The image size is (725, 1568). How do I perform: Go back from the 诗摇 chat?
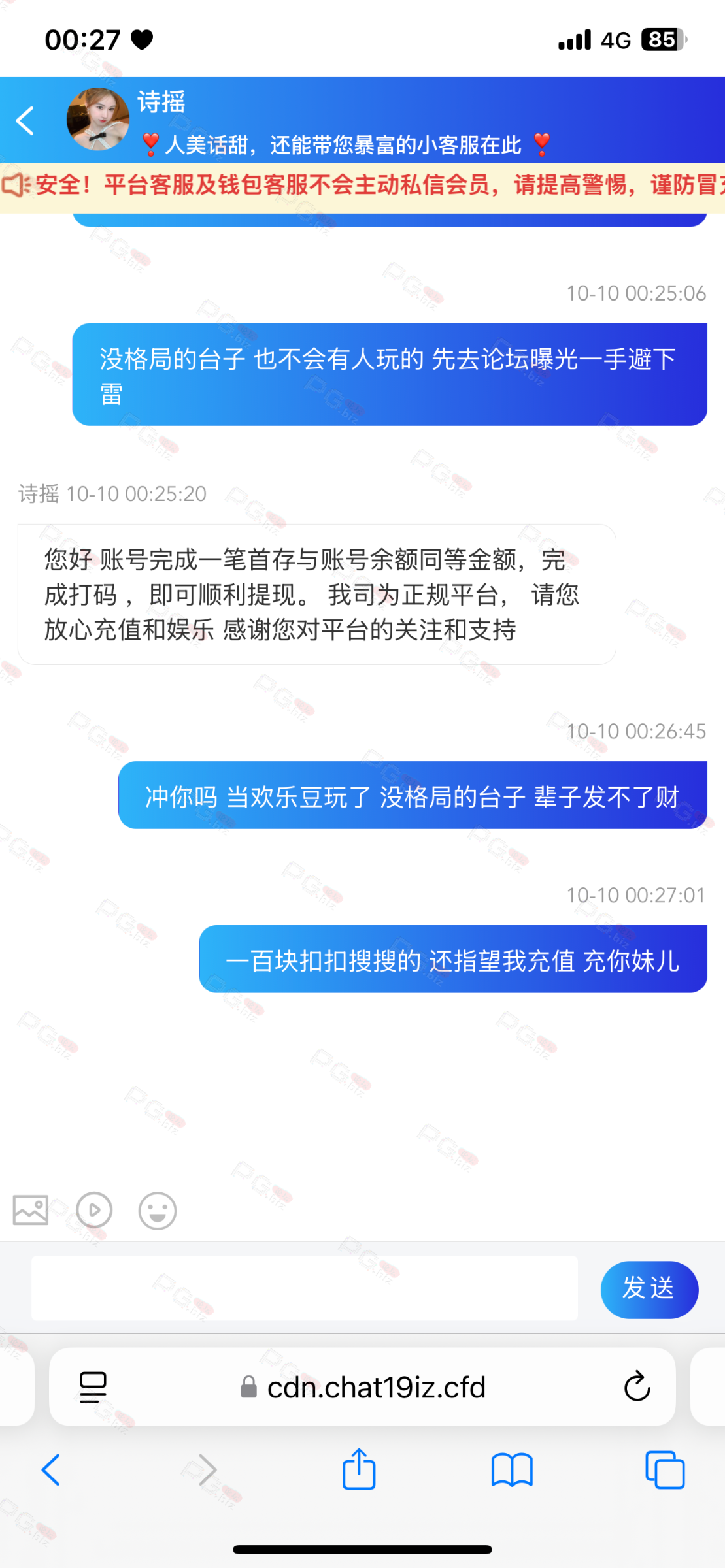pyautogui.click(x=25, y=121)
